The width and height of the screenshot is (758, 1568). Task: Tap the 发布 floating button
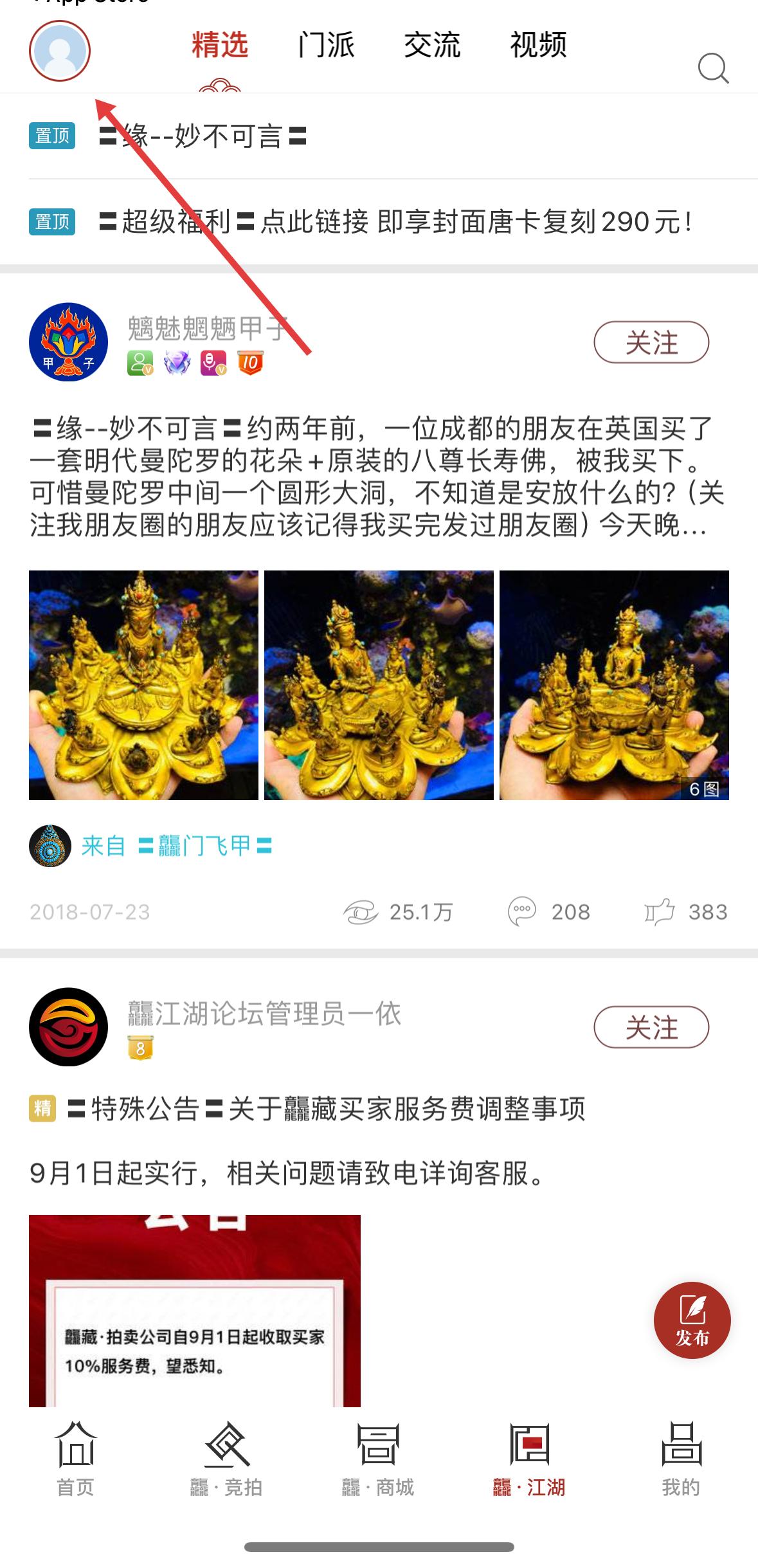pyautogui.click(x=692, y=1320)
